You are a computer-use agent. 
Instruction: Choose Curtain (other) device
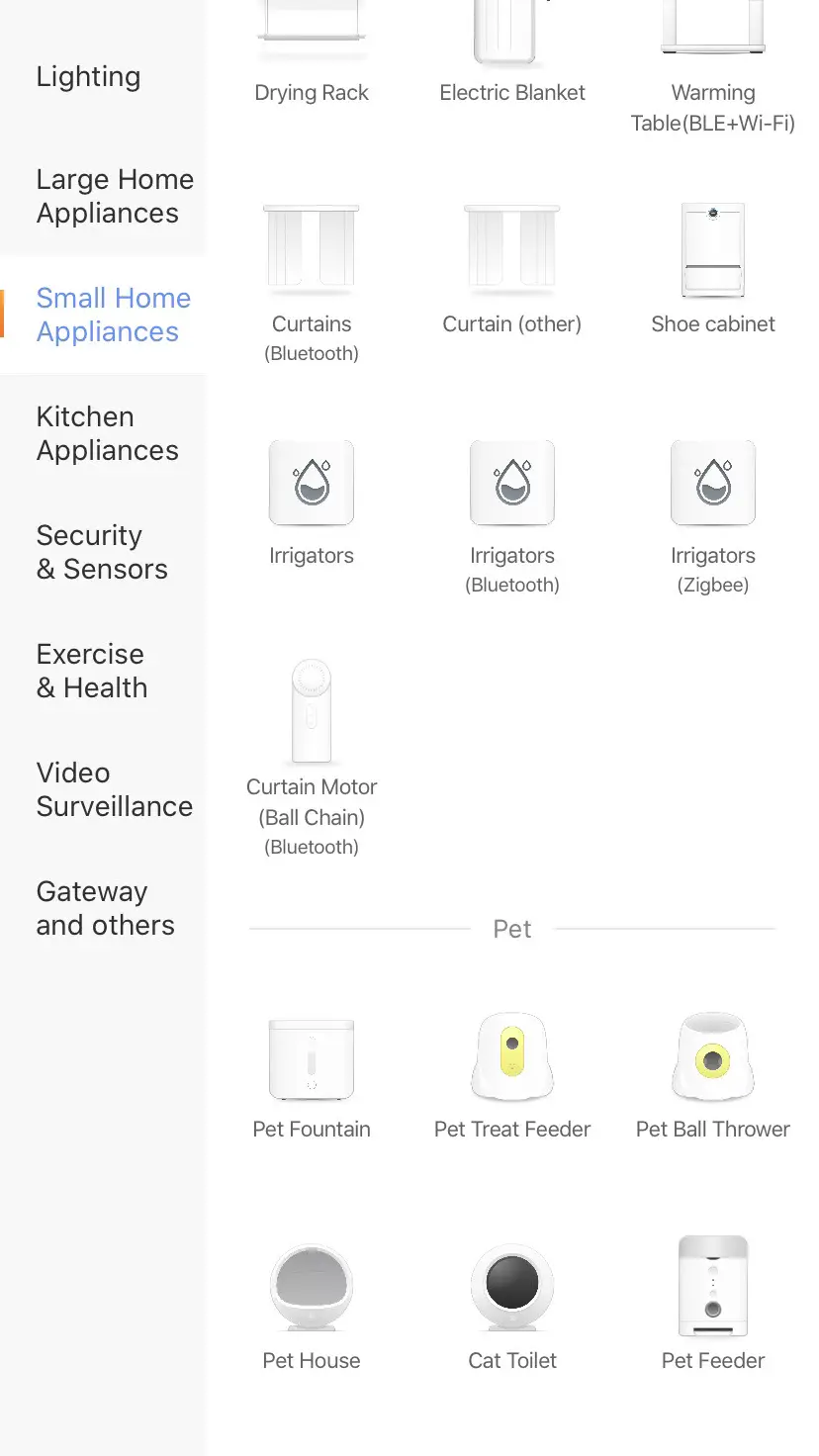[512, 267]
